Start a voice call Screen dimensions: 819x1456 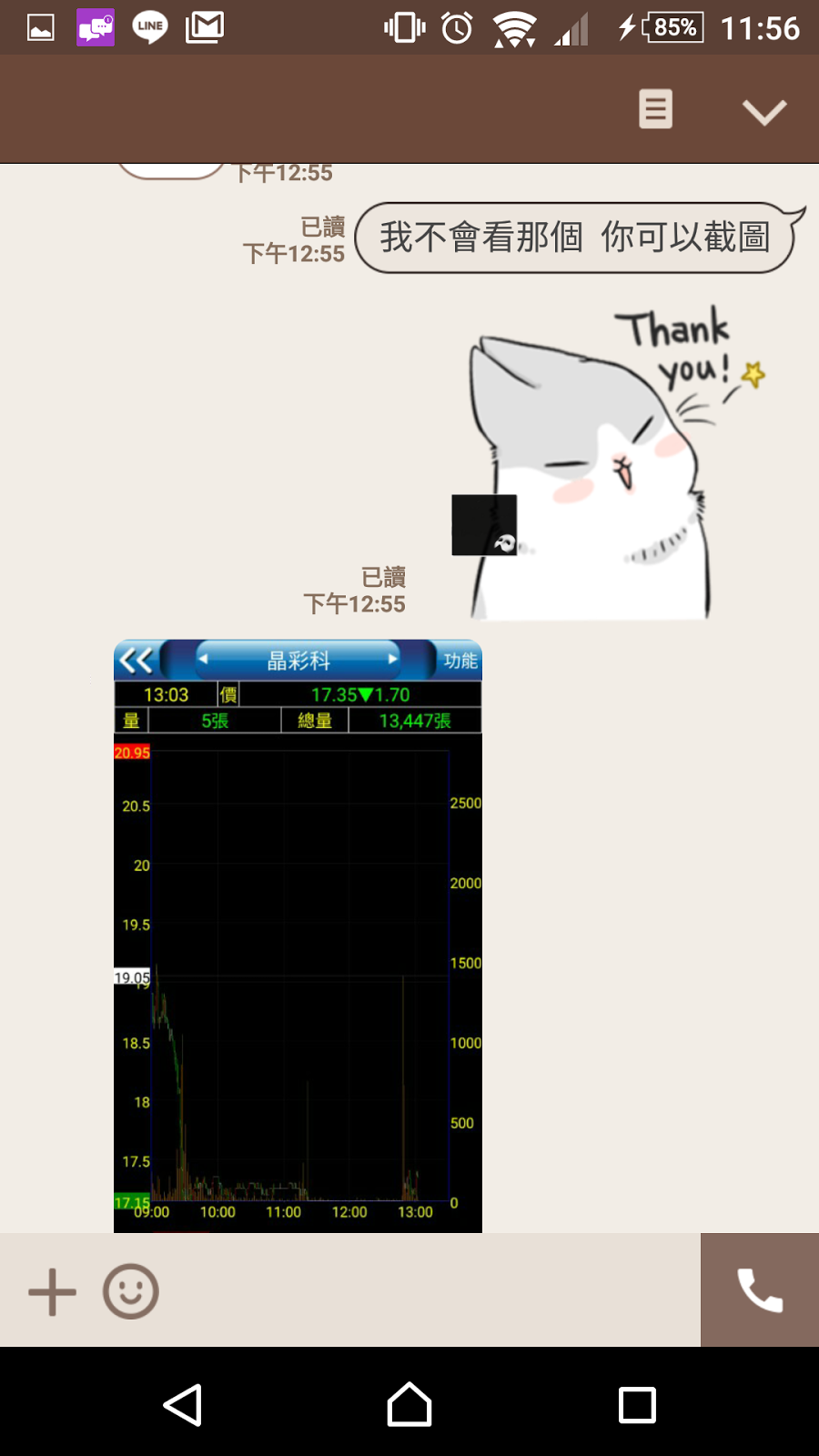(760, 1289)
